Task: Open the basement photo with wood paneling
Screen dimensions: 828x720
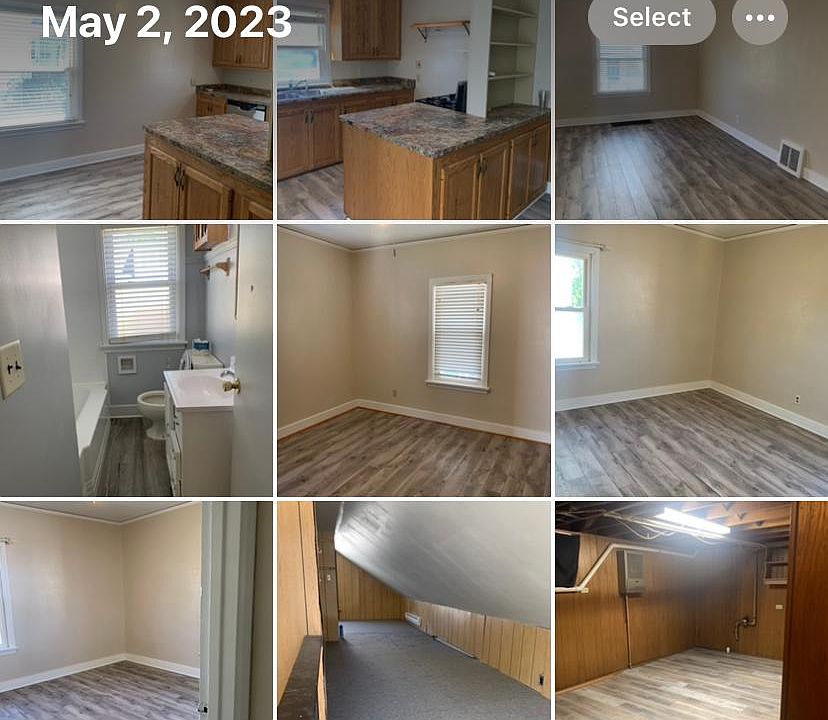Action: [691, 610]
